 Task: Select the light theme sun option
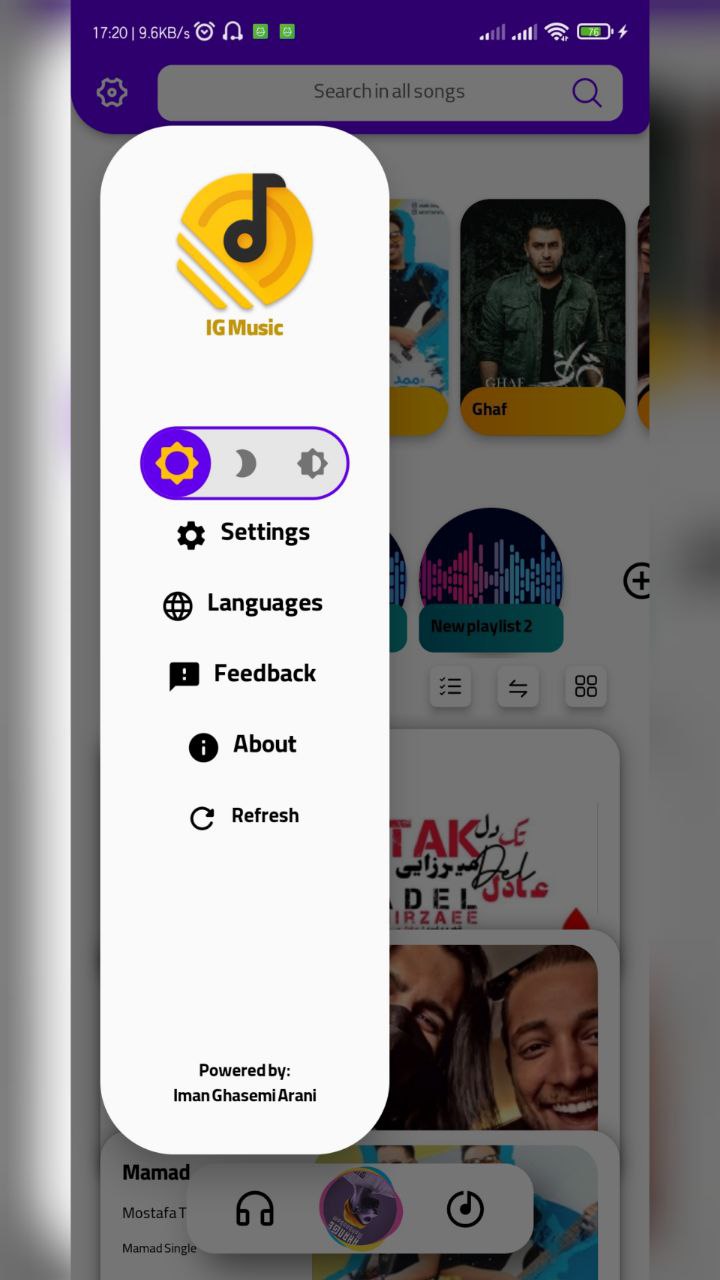click(177, 463)
